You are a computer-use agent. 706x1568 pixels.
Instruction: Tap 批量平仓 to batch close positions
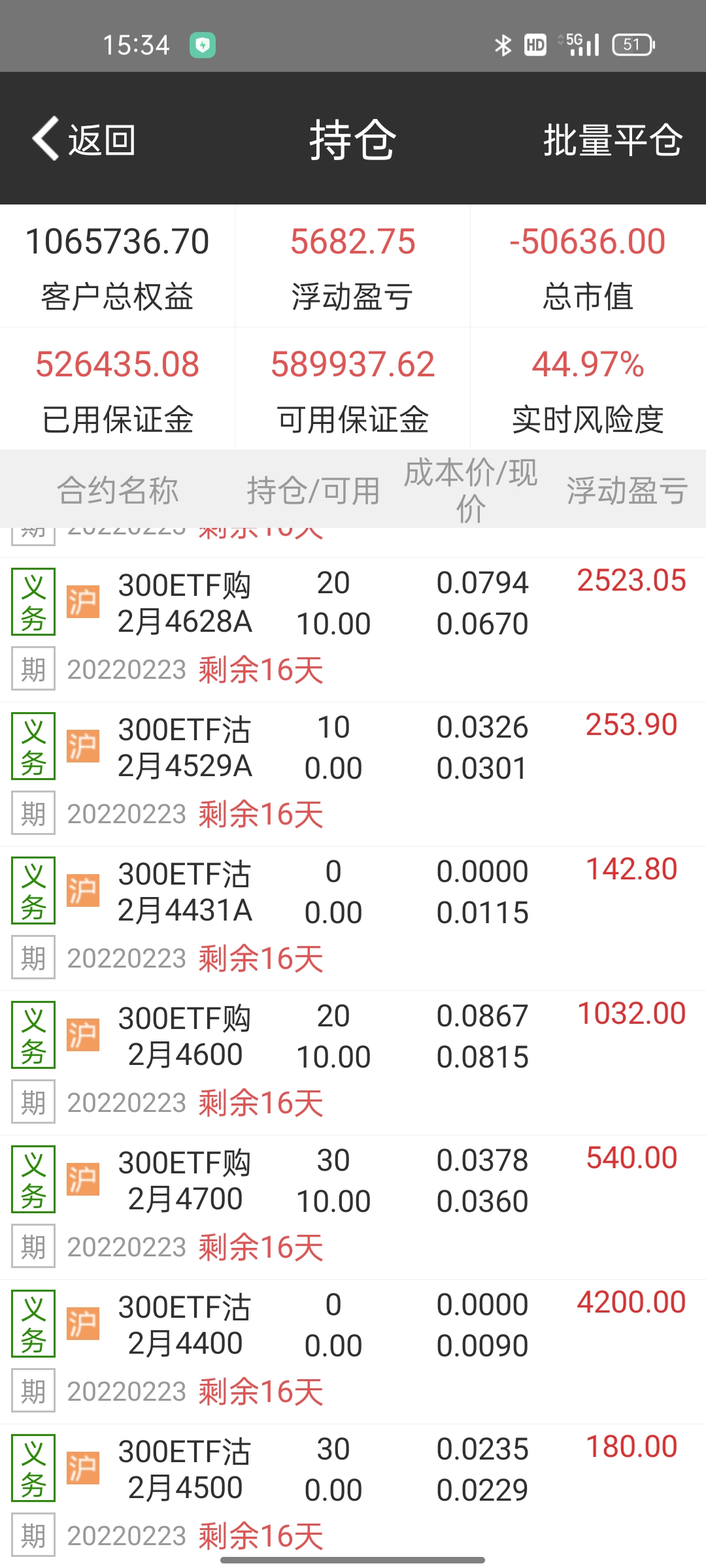coord(613,139)
